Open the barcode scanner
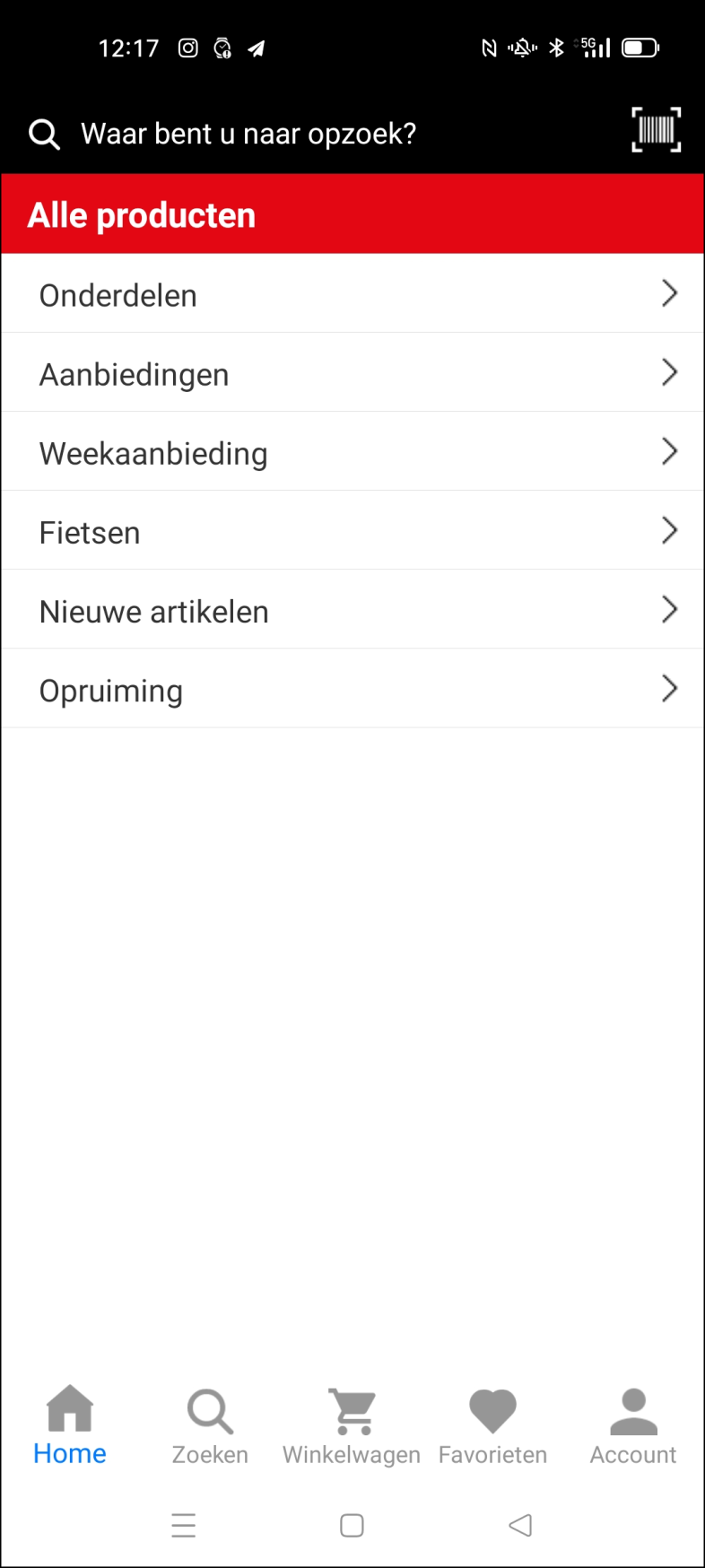The width and height of the screenshot is (705, 1568). pos(656,130)
